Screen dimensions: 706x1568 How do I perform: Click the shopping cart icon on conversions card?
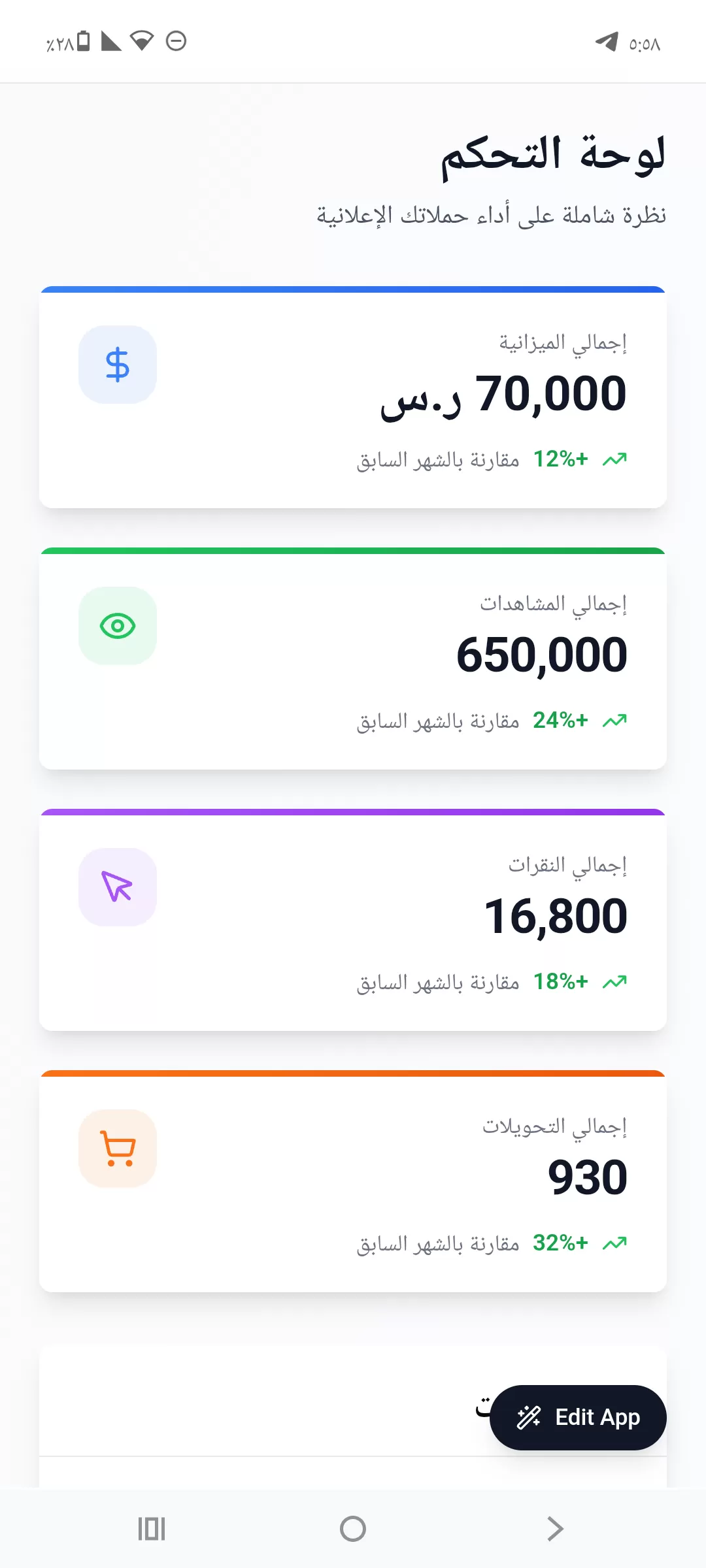click(118, 1148)
